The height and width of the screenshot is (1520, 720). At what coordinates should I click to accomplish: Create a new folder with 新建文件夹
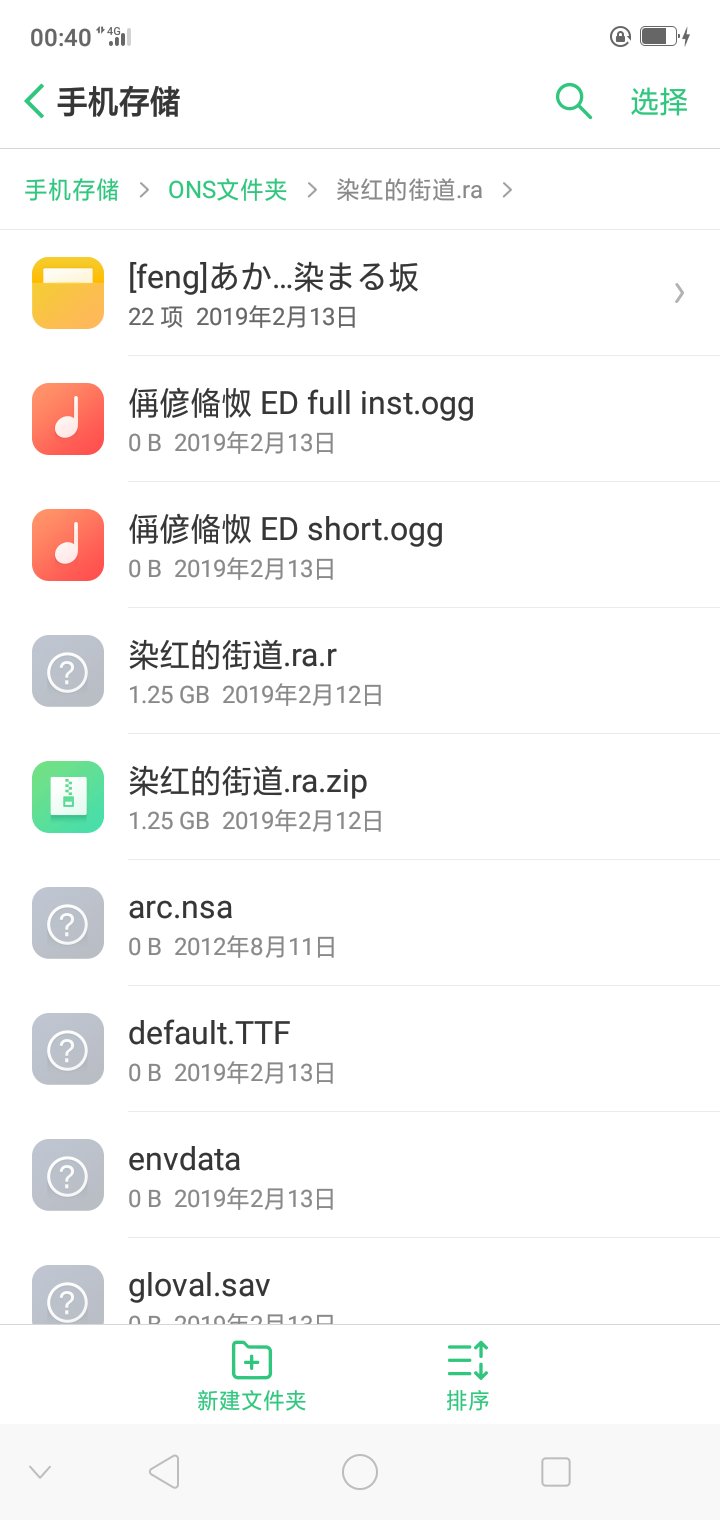click(251, 1376)
